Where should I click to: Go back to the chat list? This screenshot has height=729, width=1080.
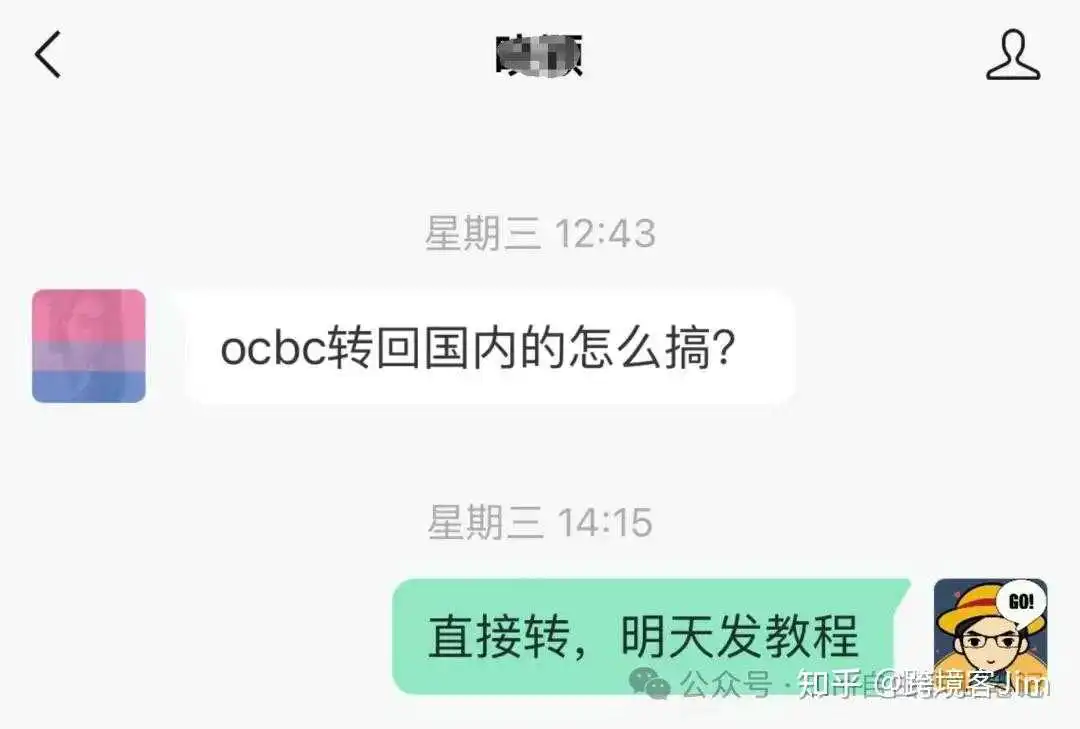pyautogui.click(x=48, y=54)
